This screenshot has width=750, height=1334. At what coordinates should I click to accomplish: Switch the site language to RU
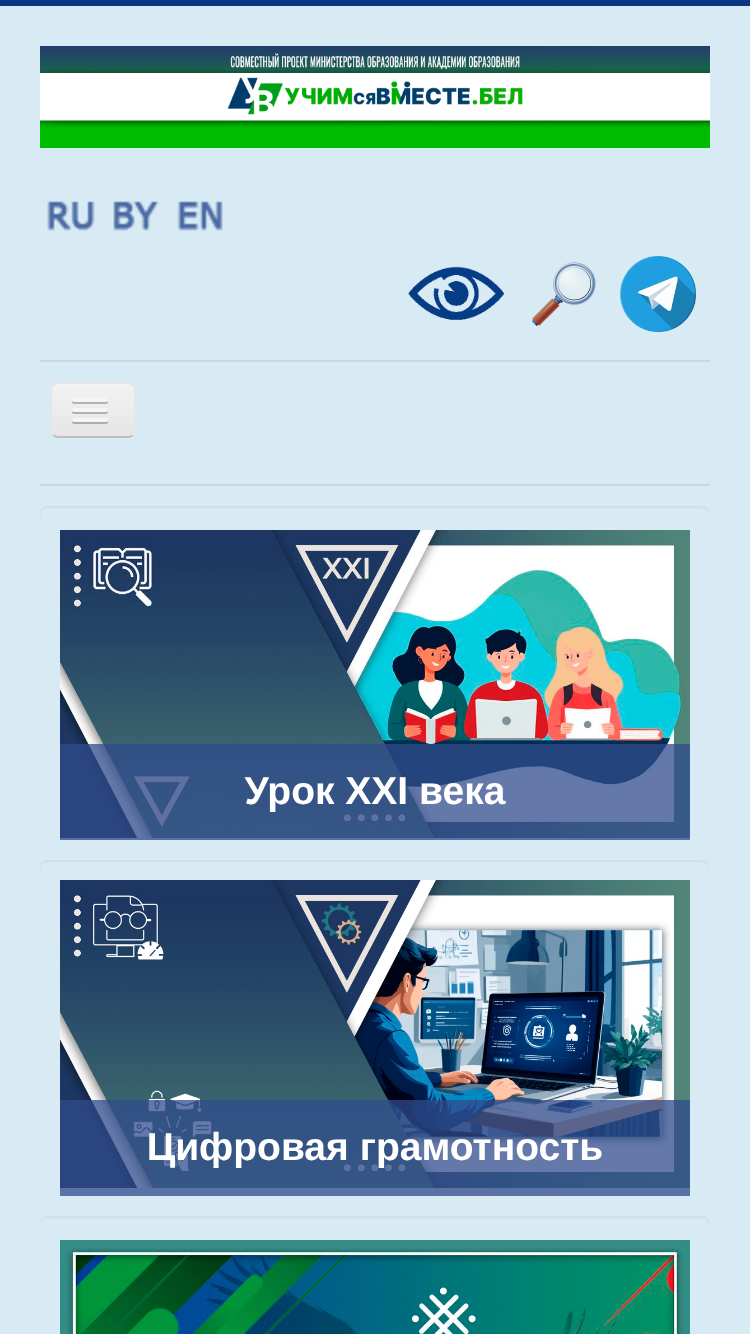click(70, 216)
